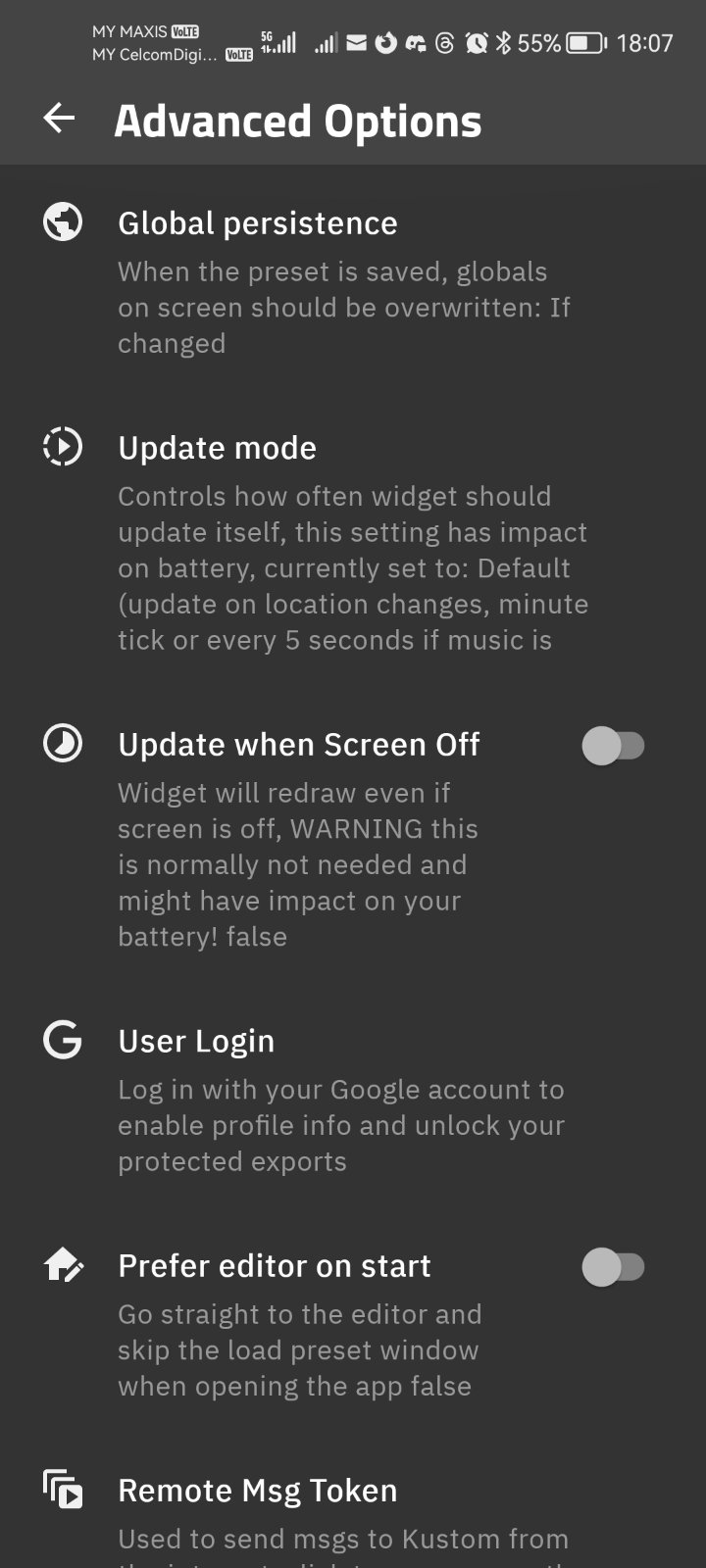Enable Update when Screen Off switch
This screenshot has width=706, height=1568.
(x=613, y=746)
